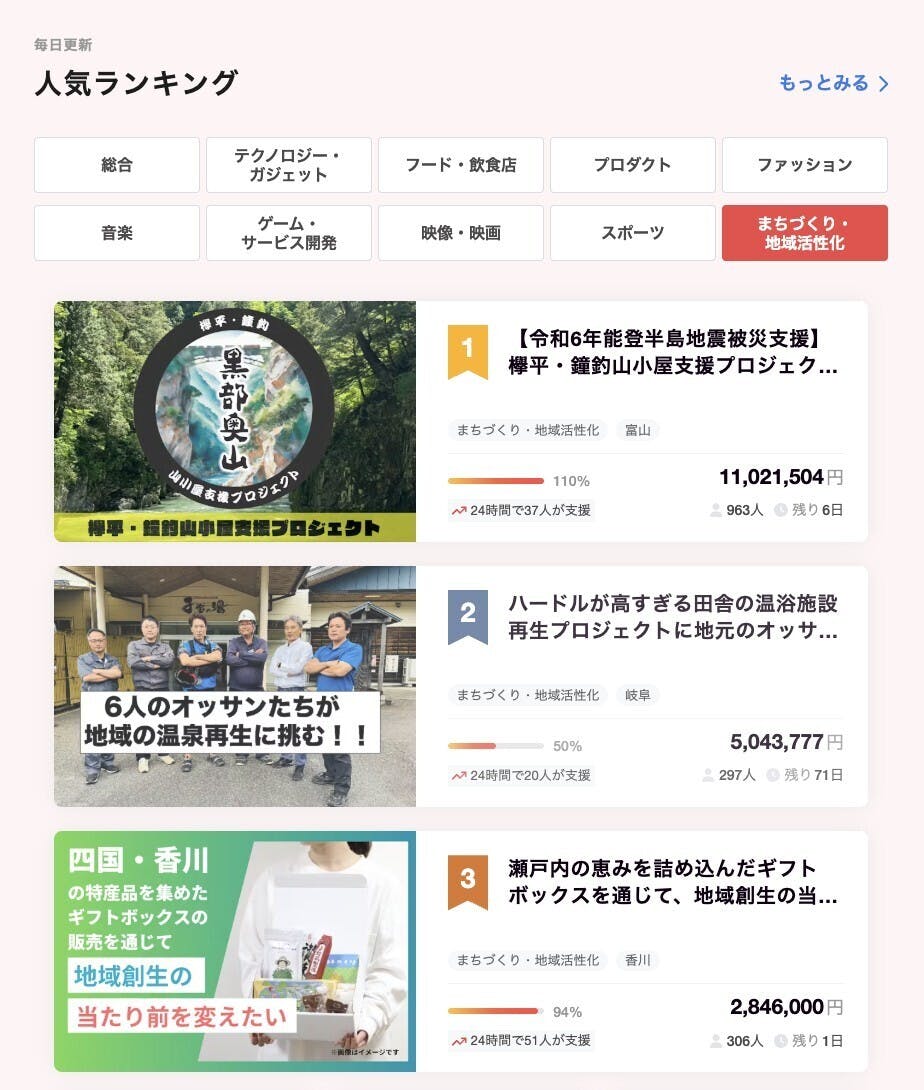
Task: Open the 音楽 ranking tab
Action: [x=117, y=233]
